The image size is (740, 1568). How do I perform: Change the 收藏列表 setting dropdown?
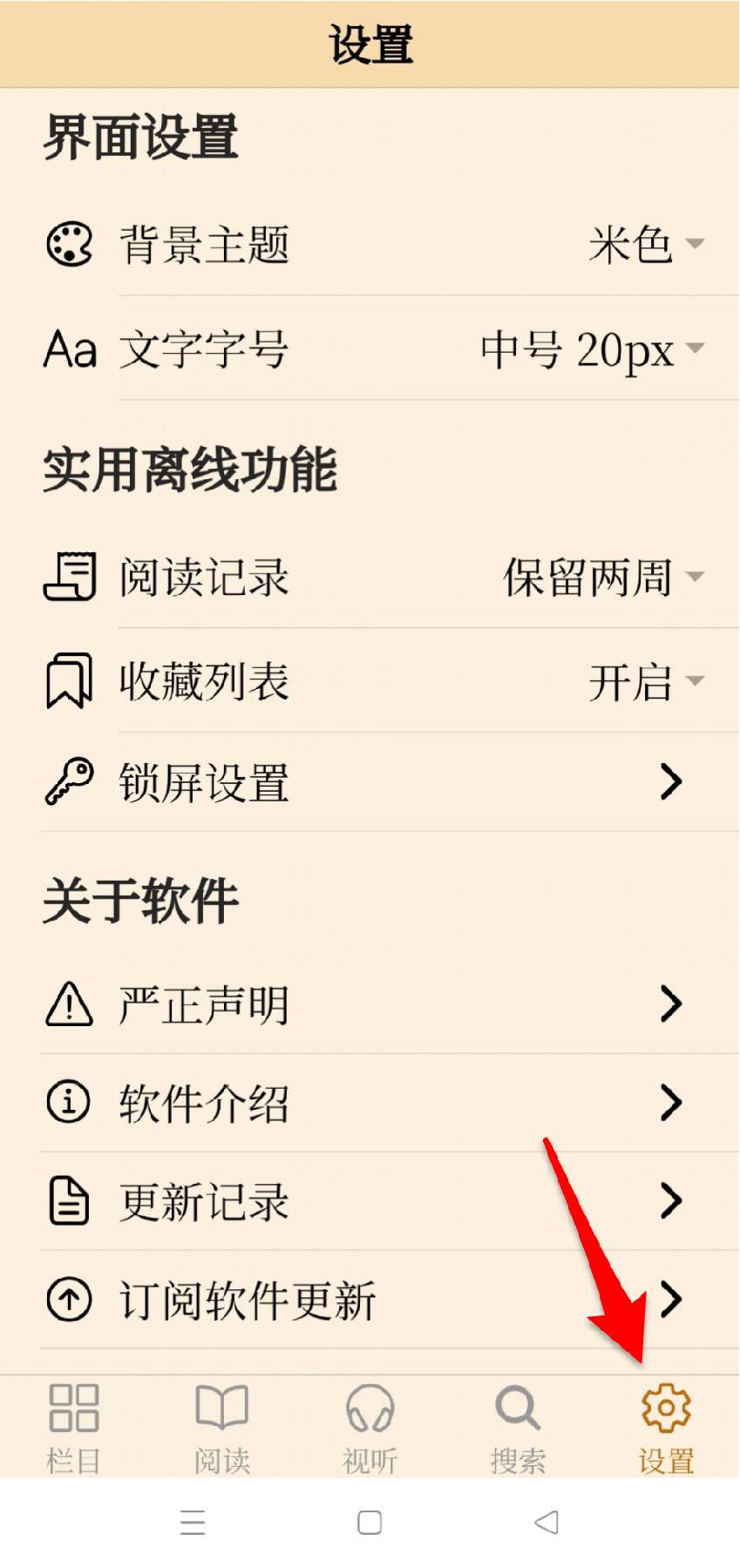(645, 681)
